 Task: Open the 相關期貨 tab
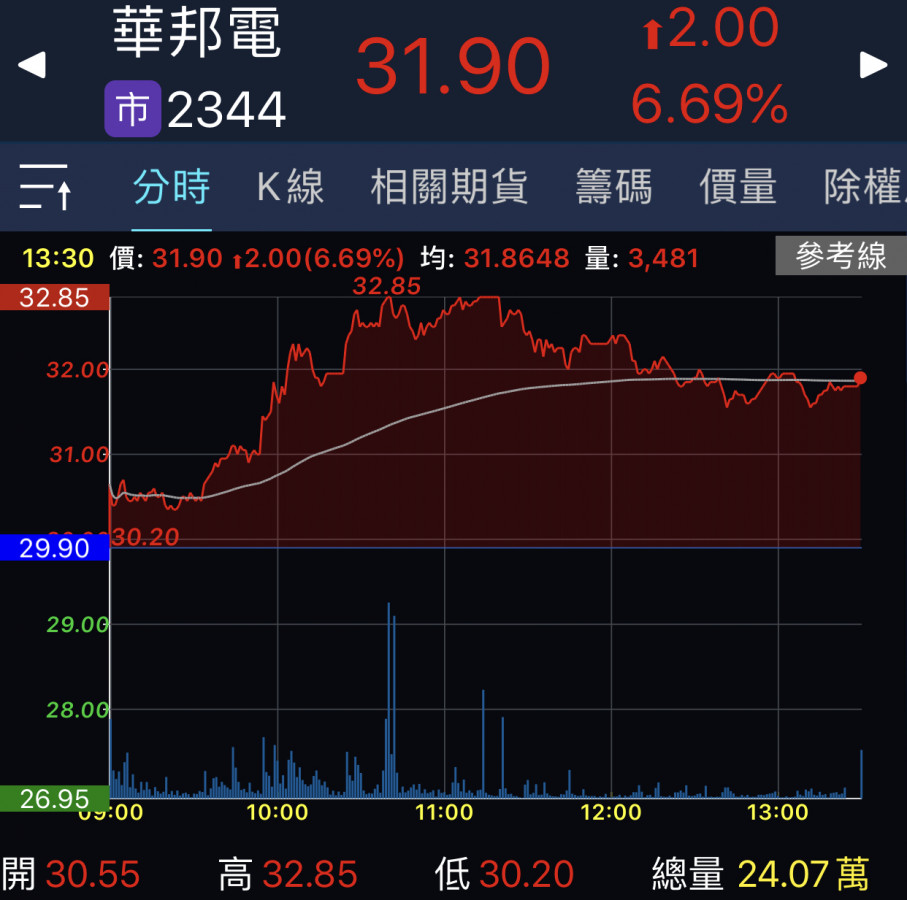pyautogui.click(x=449, y=187)
